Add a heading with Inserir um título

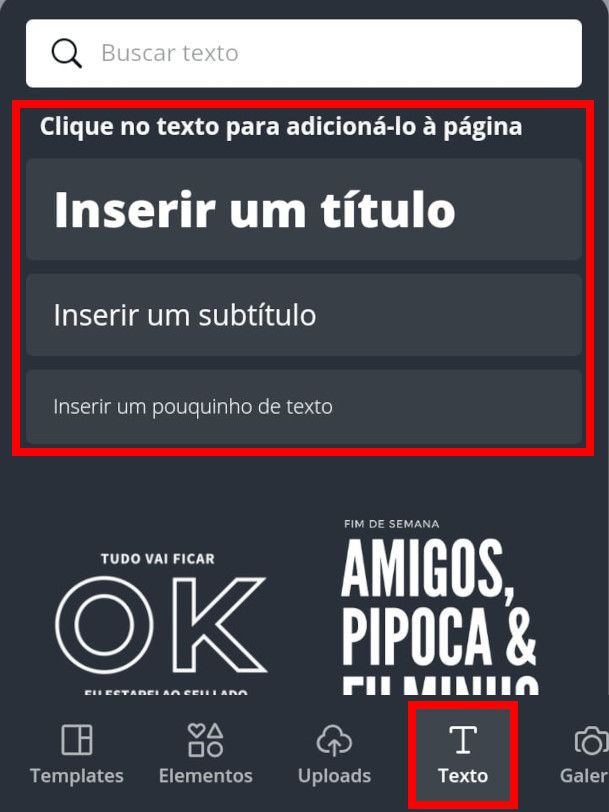[x=303, y=210]
